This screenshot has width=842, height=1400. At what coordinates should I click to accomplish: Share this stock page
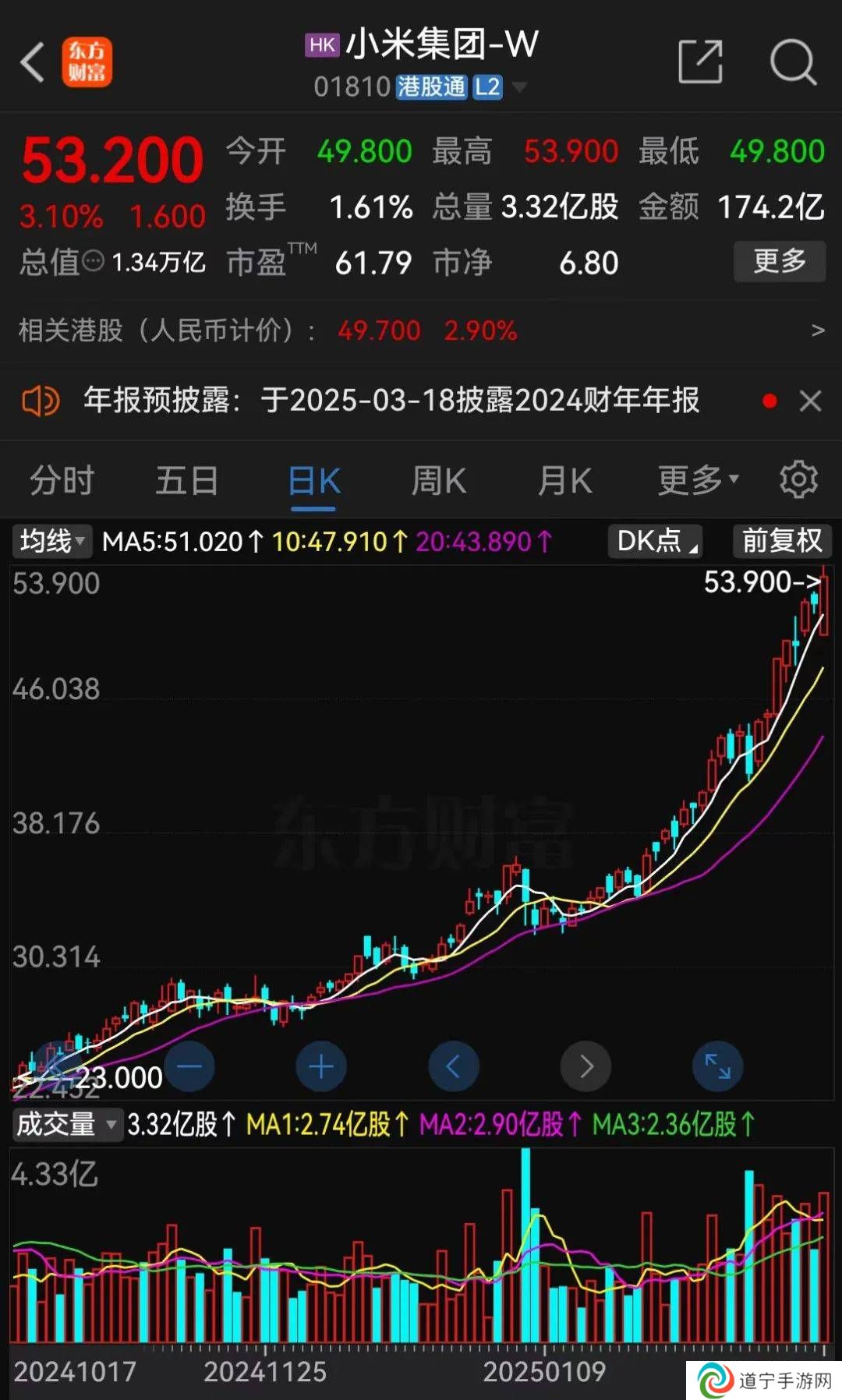[x=700, y=62]
